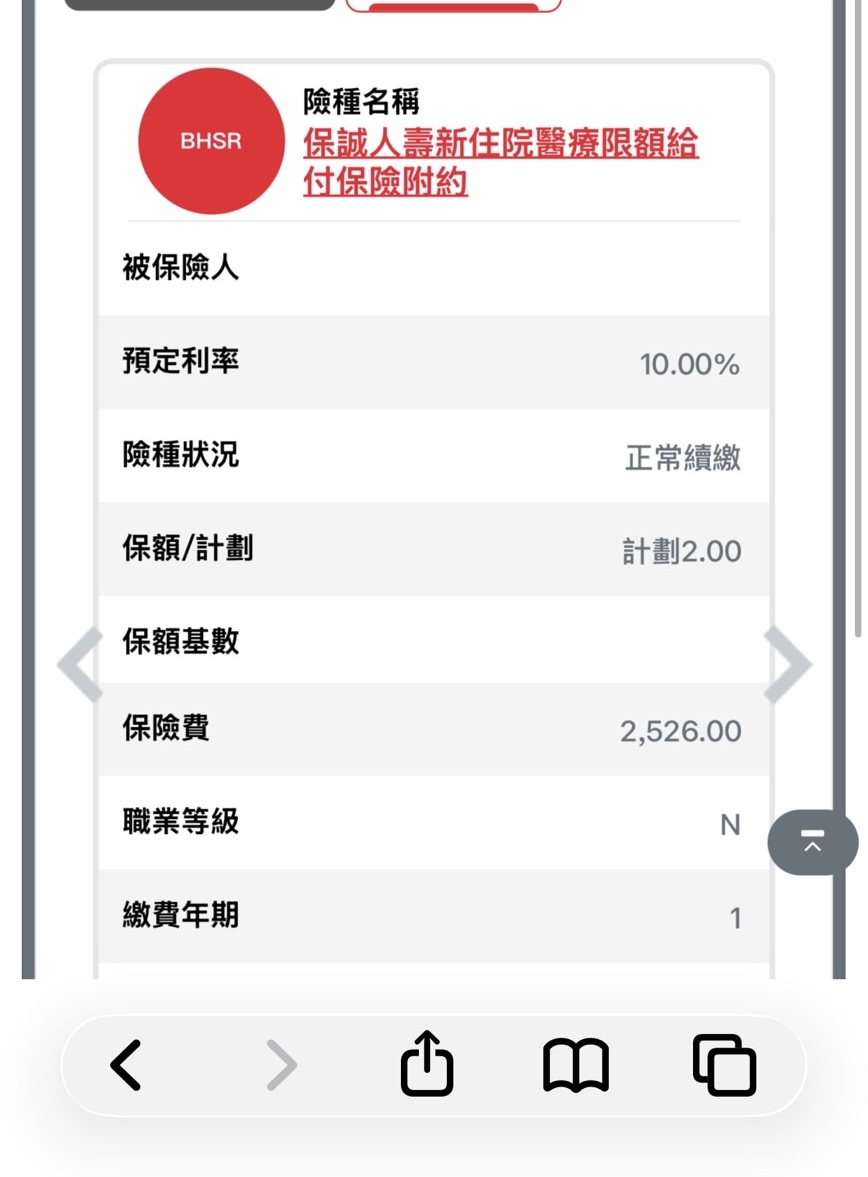Show all open Safari tabs
Viewport: 868px width, 1177px height.
[724, 1064]
